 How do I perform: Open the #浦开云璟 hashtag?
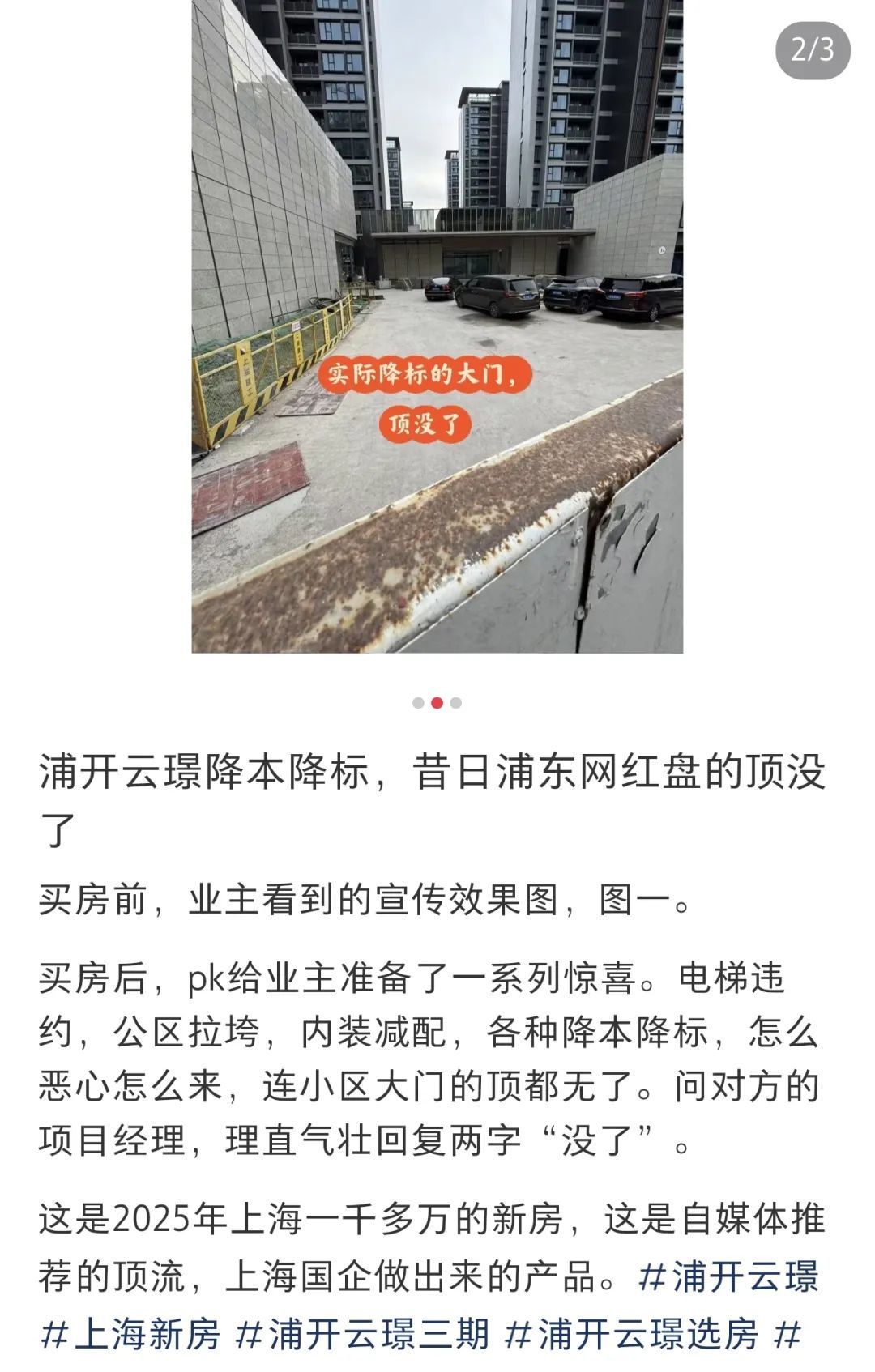[728, 1276]
